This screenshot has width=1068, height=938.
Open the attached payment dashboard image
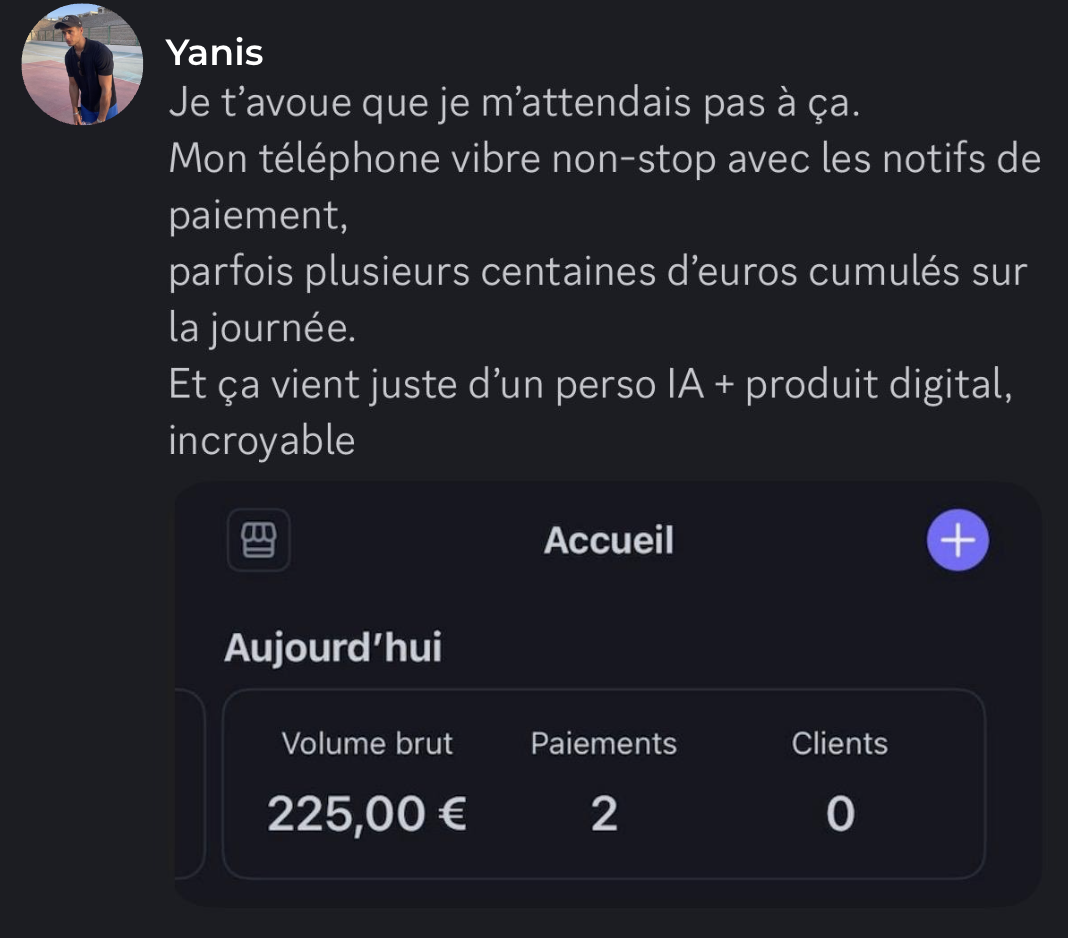click(607, 694)
